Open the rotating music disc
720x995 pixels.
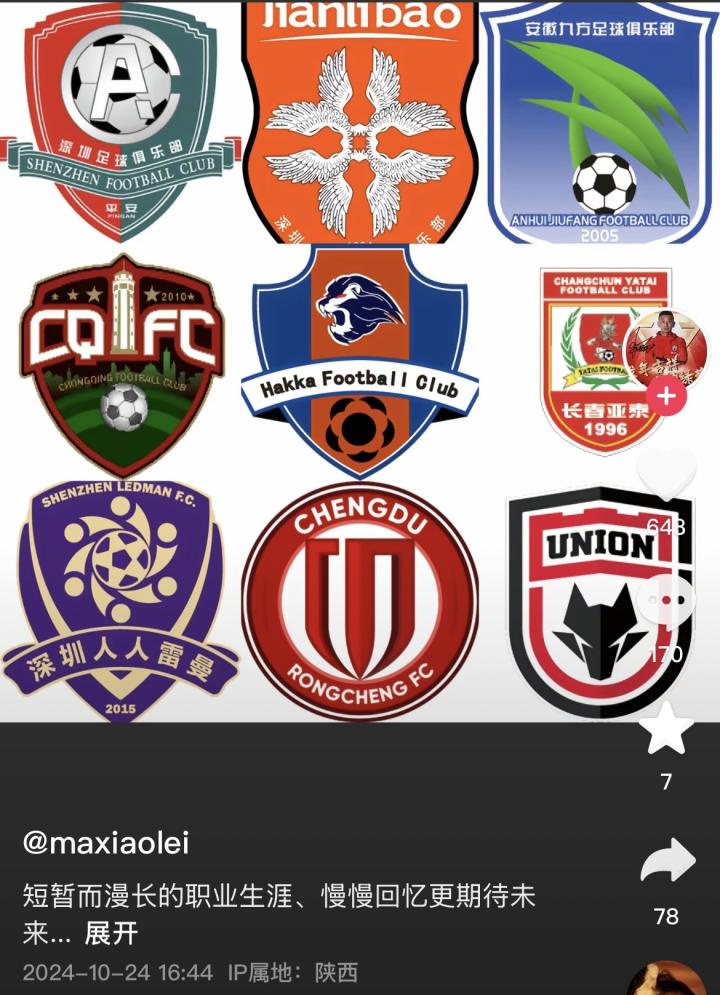coord(667,980)
